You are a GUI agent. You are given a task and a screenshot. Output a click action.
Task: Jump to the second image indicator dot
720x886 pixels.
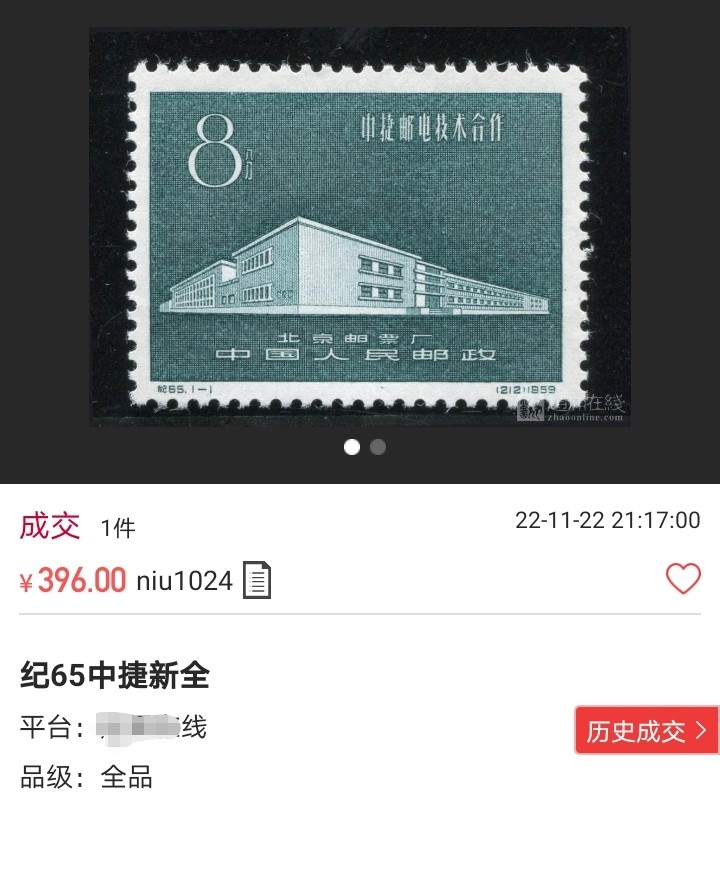[x=378, y=448]
